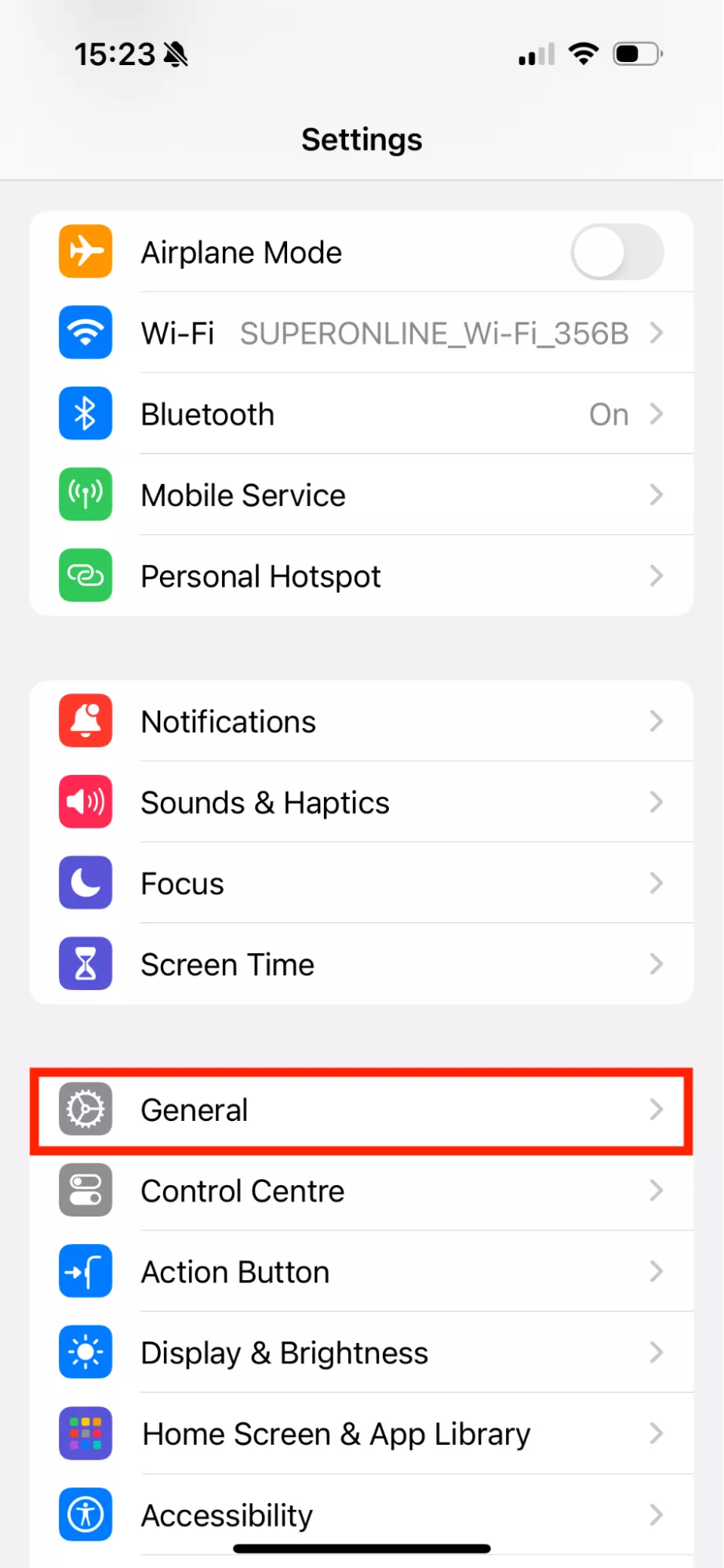Go to Mobile Service

pyautogui.click(x=361, y=495)
